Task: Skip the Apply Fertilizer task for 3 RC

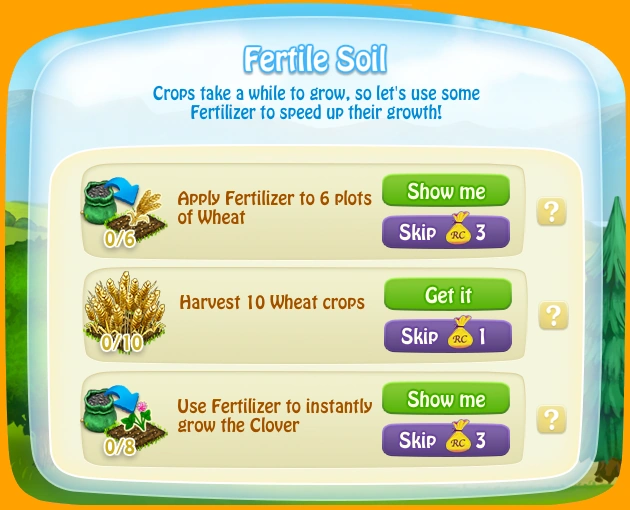Action: click(446, 233)
